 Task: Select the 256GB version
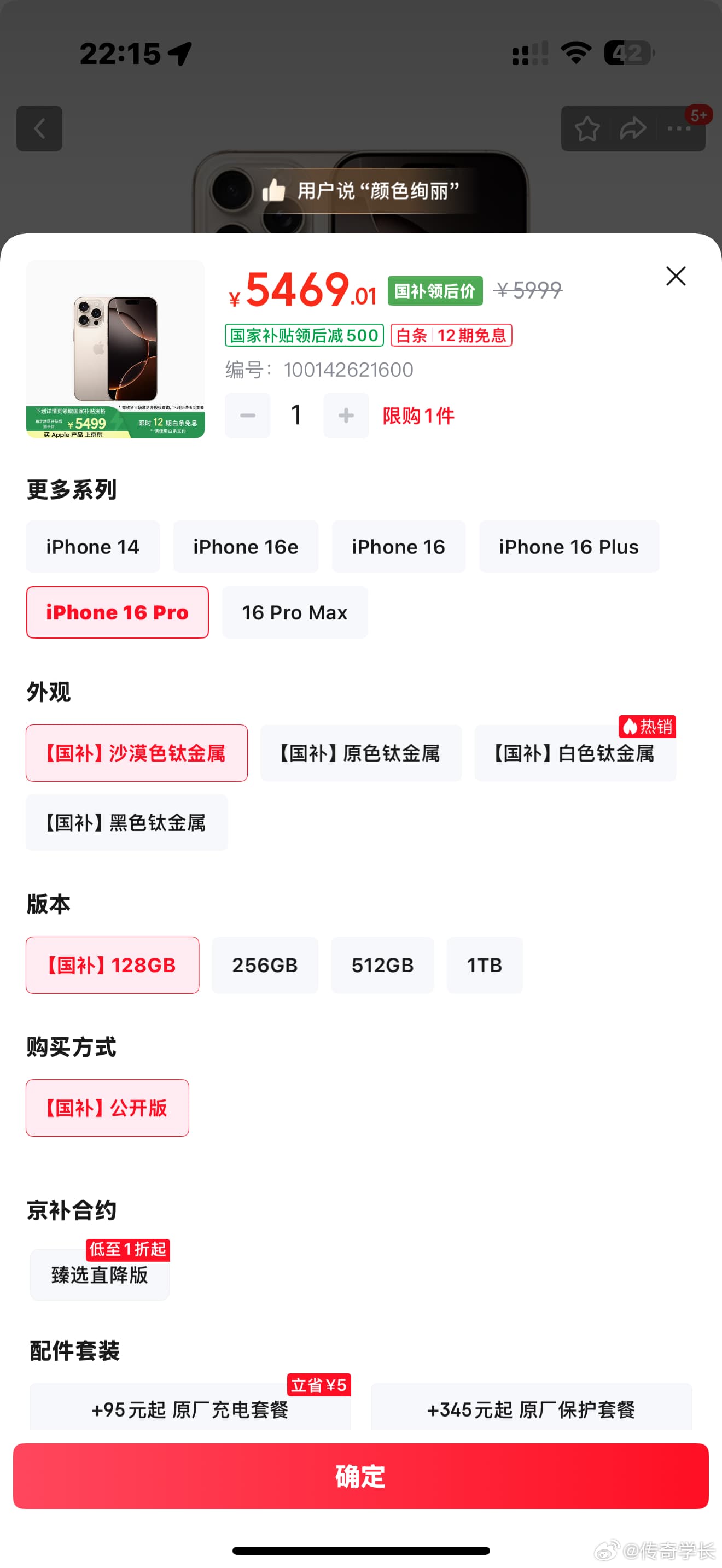coord(265,966)
